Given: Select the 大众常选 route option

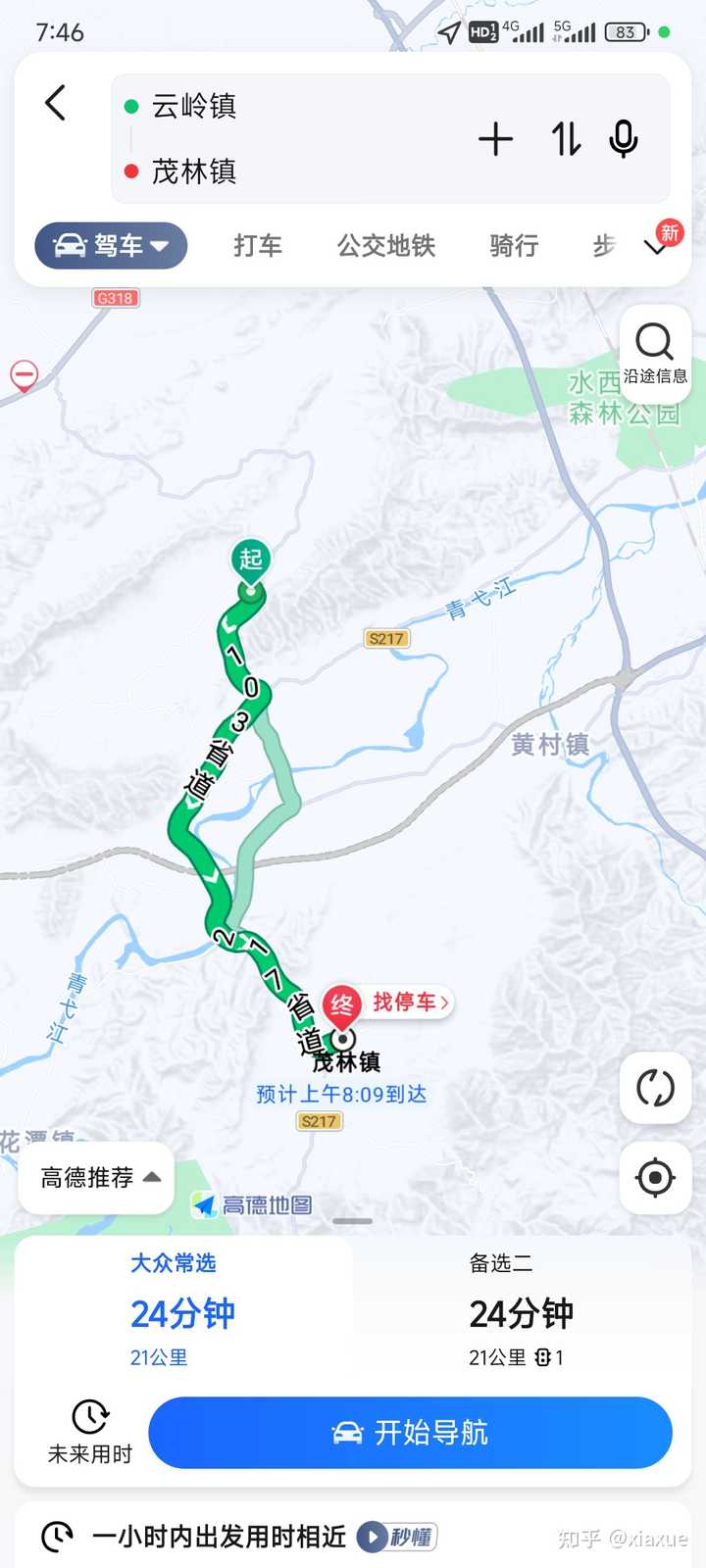Looking at the screenshot, I should point(183,1311).
